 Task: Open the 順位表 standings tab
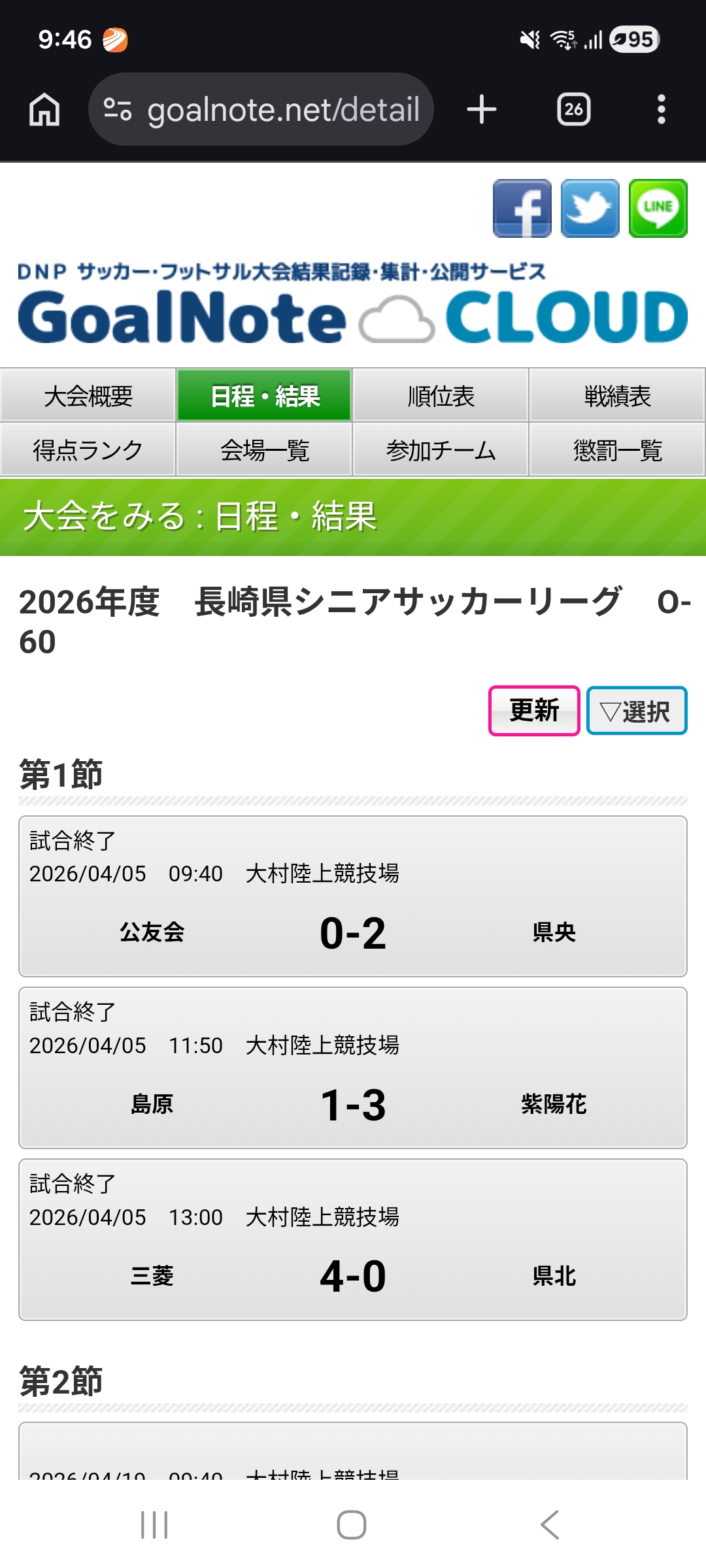(441, 396)
